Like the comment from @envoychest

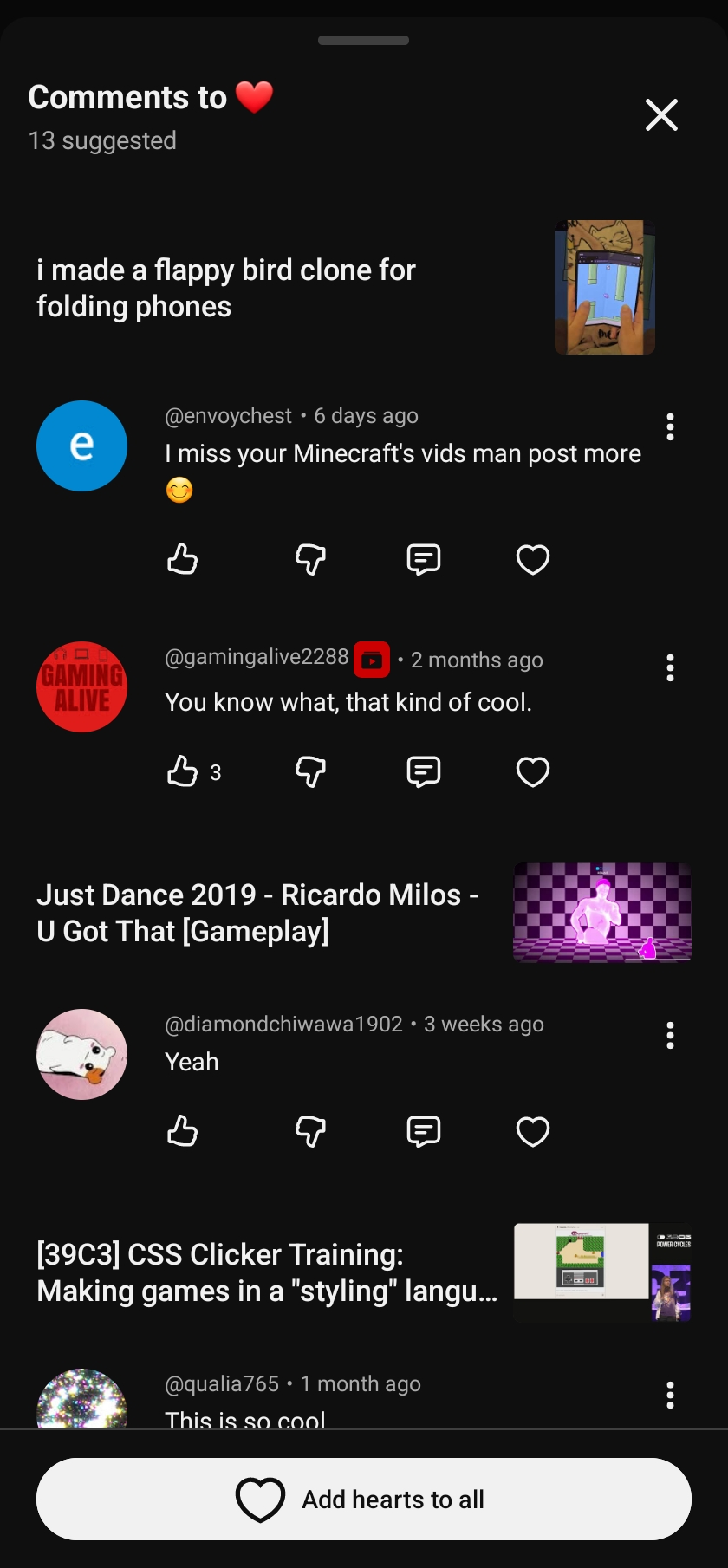click(182, 559)
